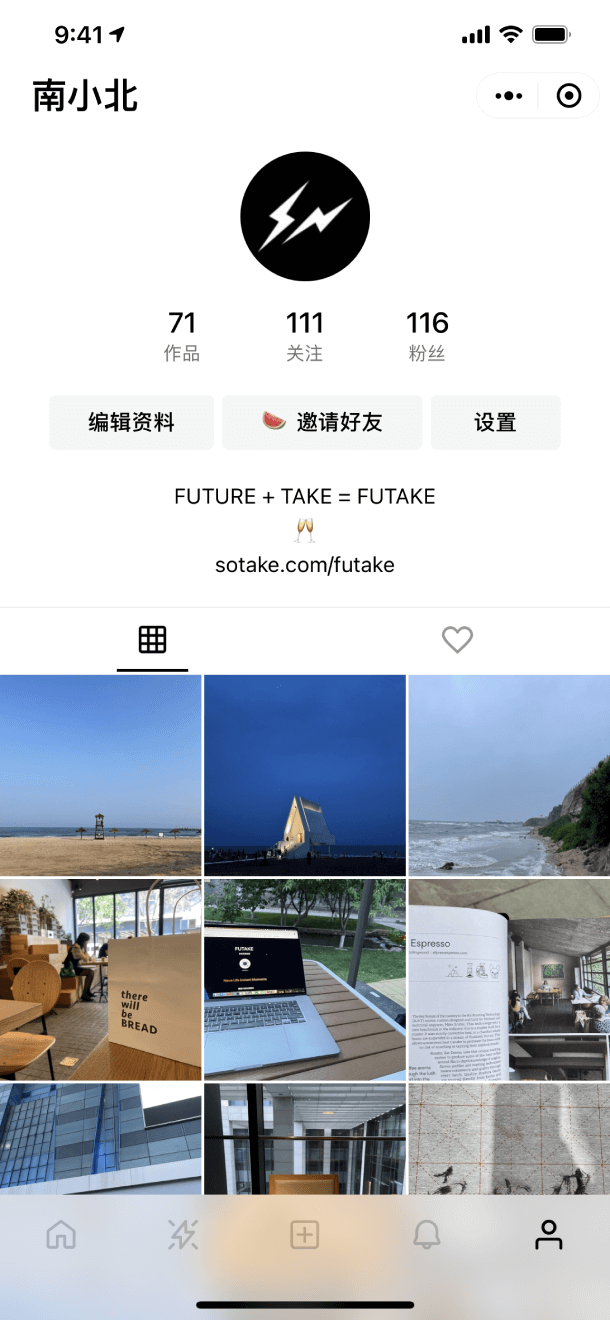Open 设置 settings
Image resolution: width=610 pixels, height=1320 pixels.
(495, 422)
